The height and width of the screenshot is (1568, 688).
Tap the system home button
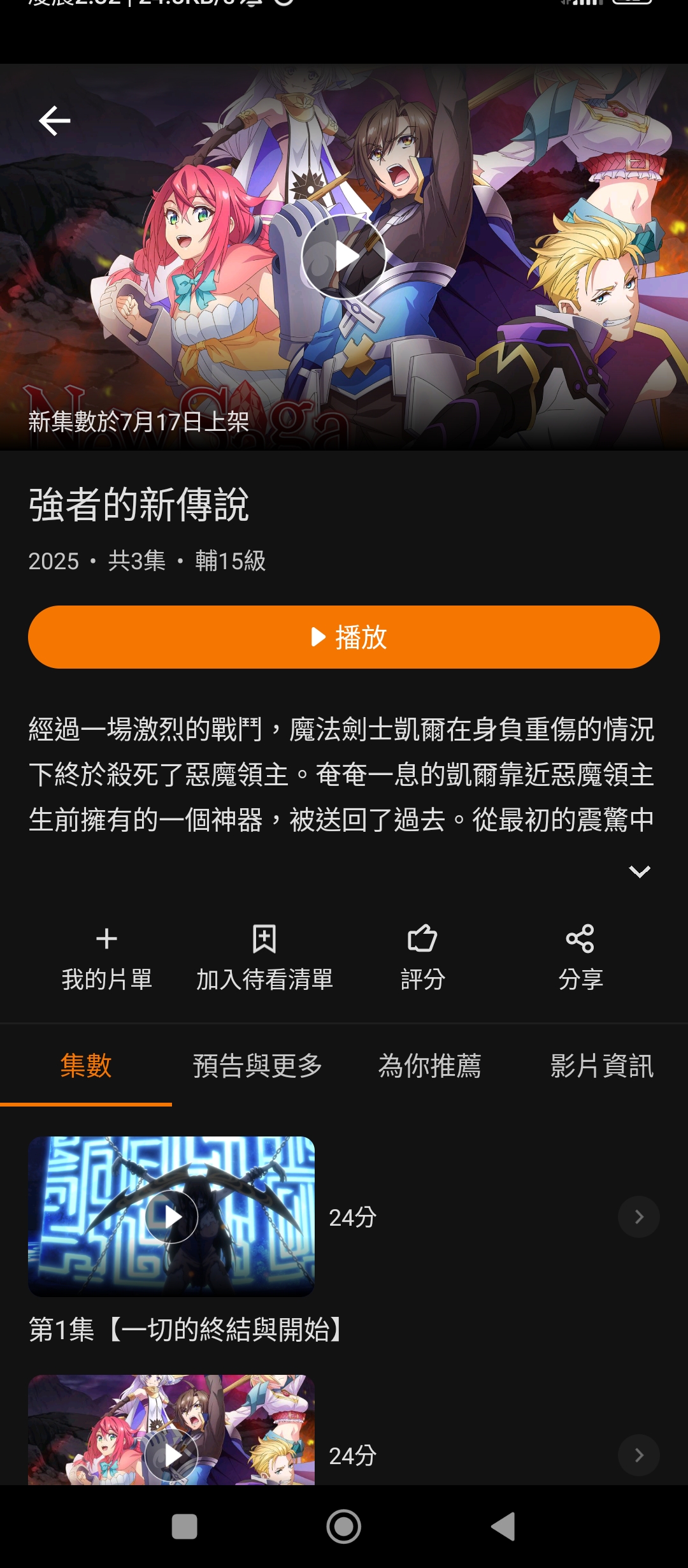[x=344, y=1527]
